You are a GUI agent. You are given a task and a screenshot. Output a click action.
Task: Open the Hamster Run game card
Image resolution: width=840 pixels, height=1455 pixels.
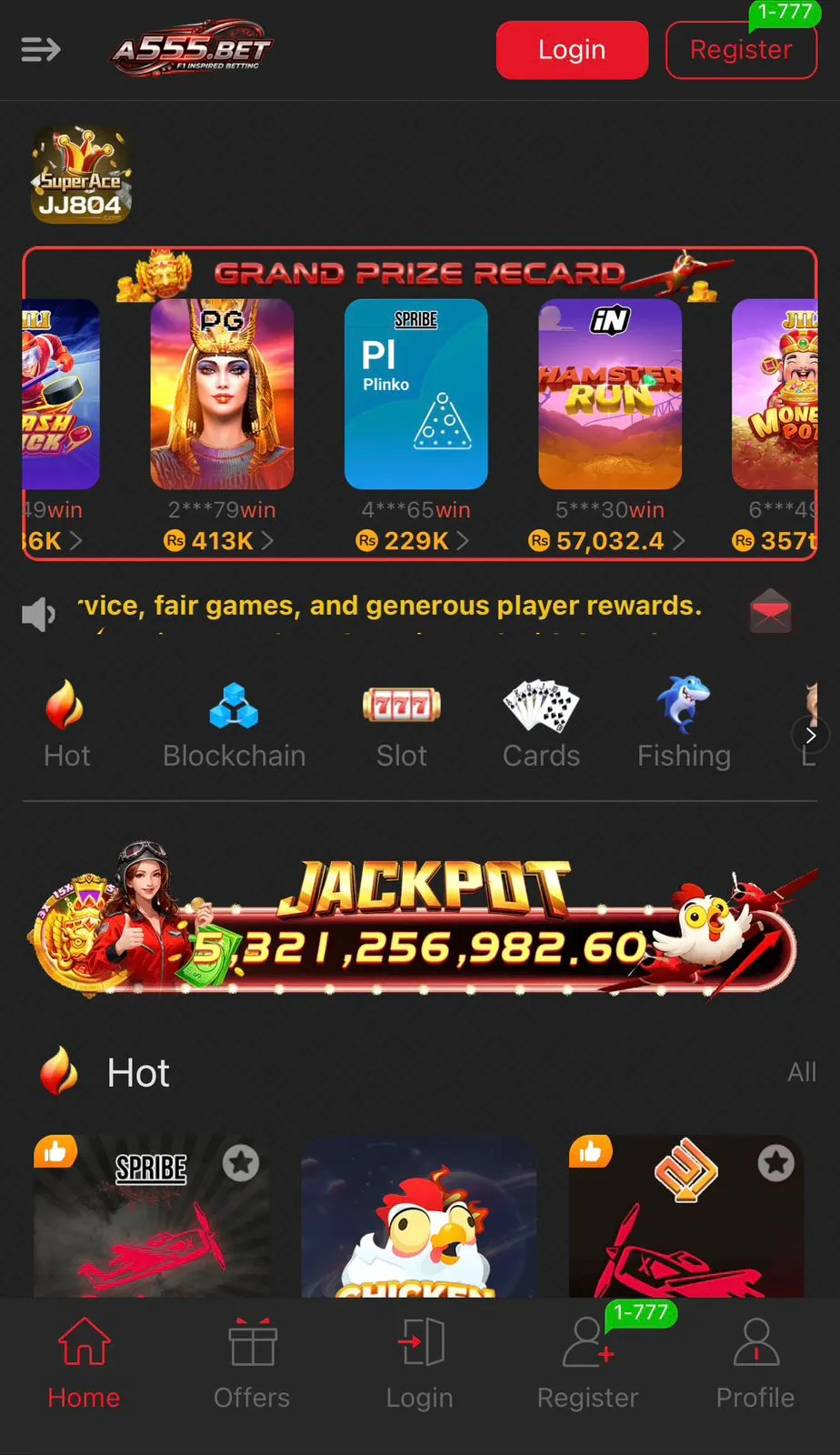pyautogui.click(x=610, y=394)
